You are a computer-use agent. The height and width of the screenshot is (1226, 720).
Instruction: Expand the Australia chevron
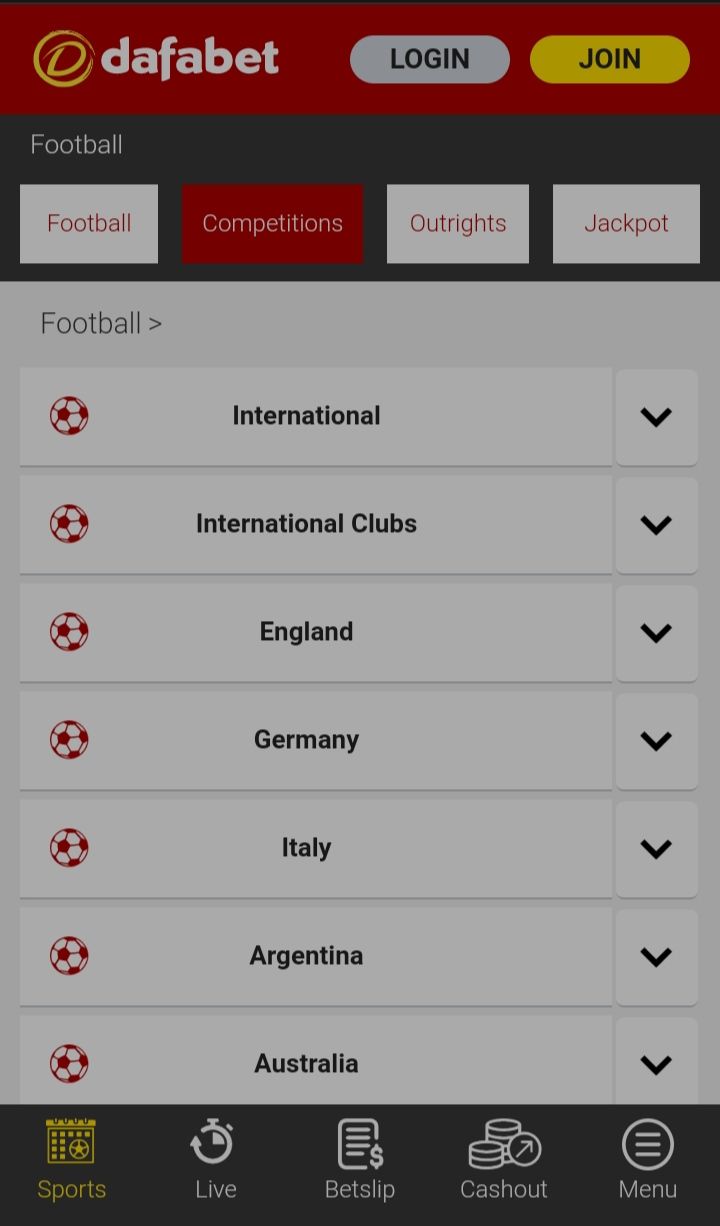click(656, 1064)
